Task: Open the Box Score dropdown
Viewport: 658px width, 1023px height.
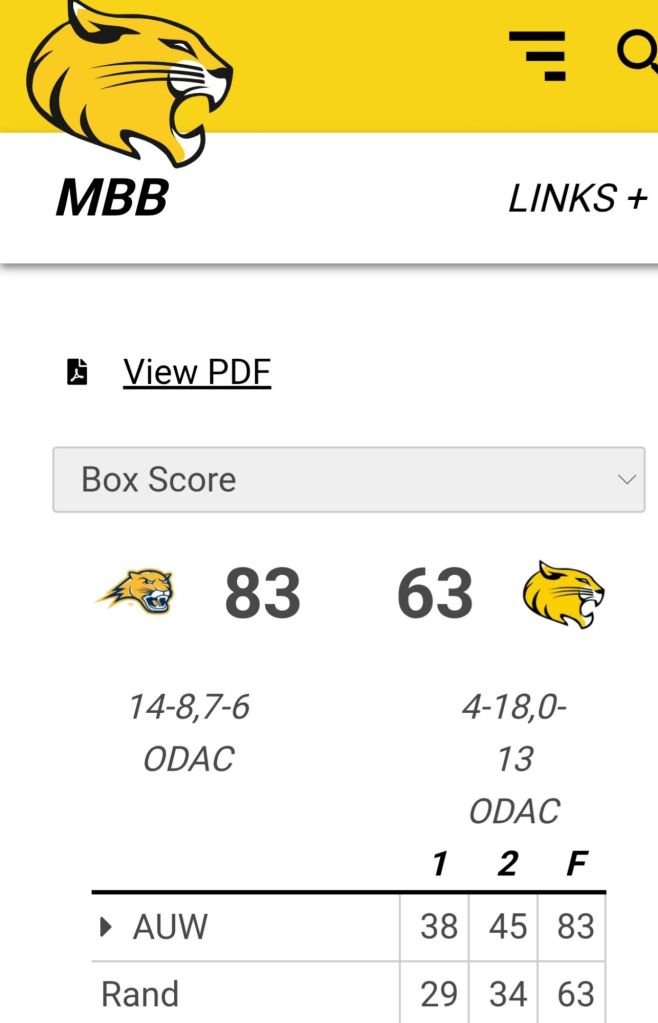Action: click(348, 479)
